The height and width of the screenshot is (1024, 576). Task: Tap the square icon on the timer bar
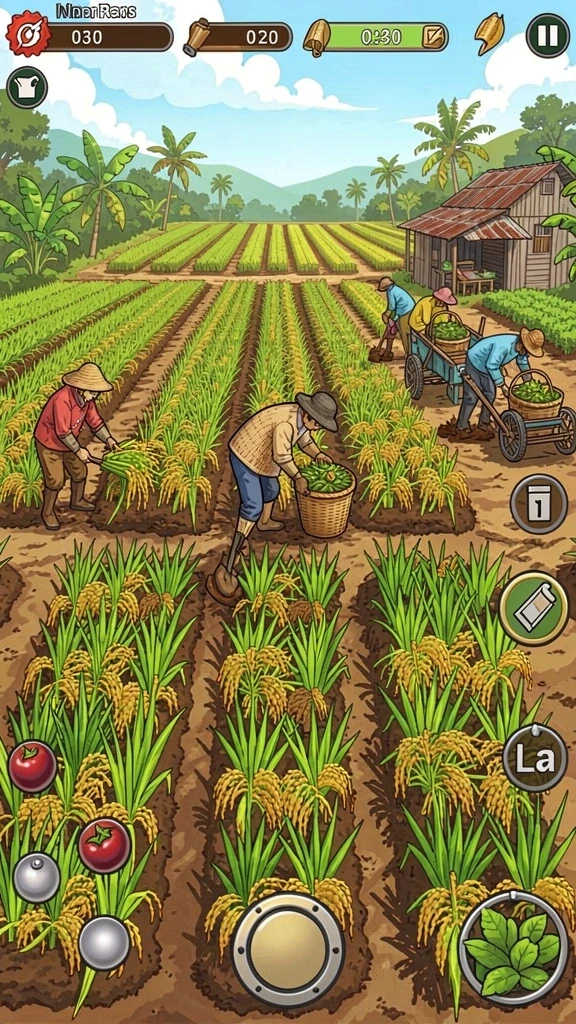point(432,37)
